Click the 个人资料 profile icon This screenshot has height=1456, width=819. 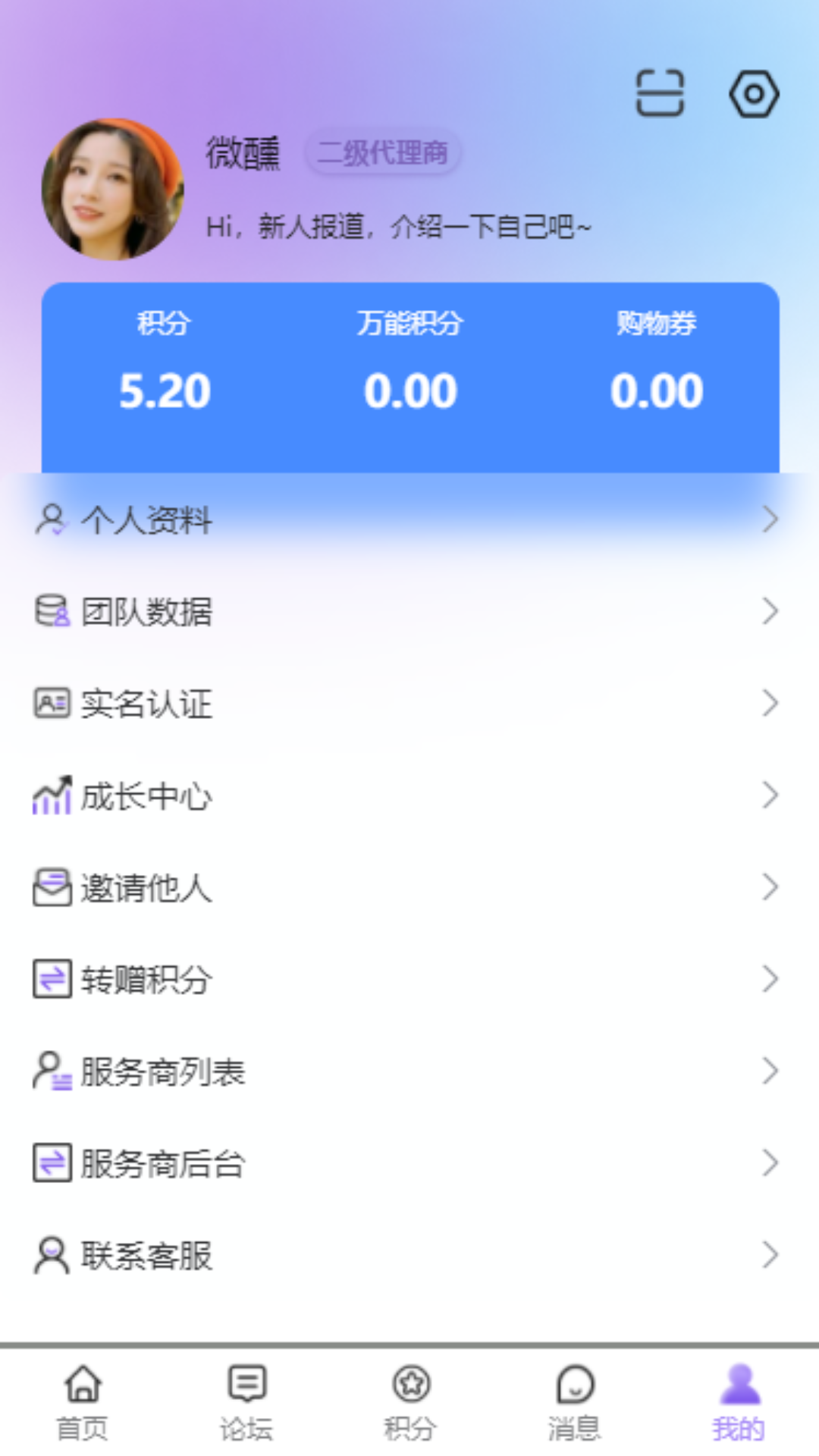point(52,519)
